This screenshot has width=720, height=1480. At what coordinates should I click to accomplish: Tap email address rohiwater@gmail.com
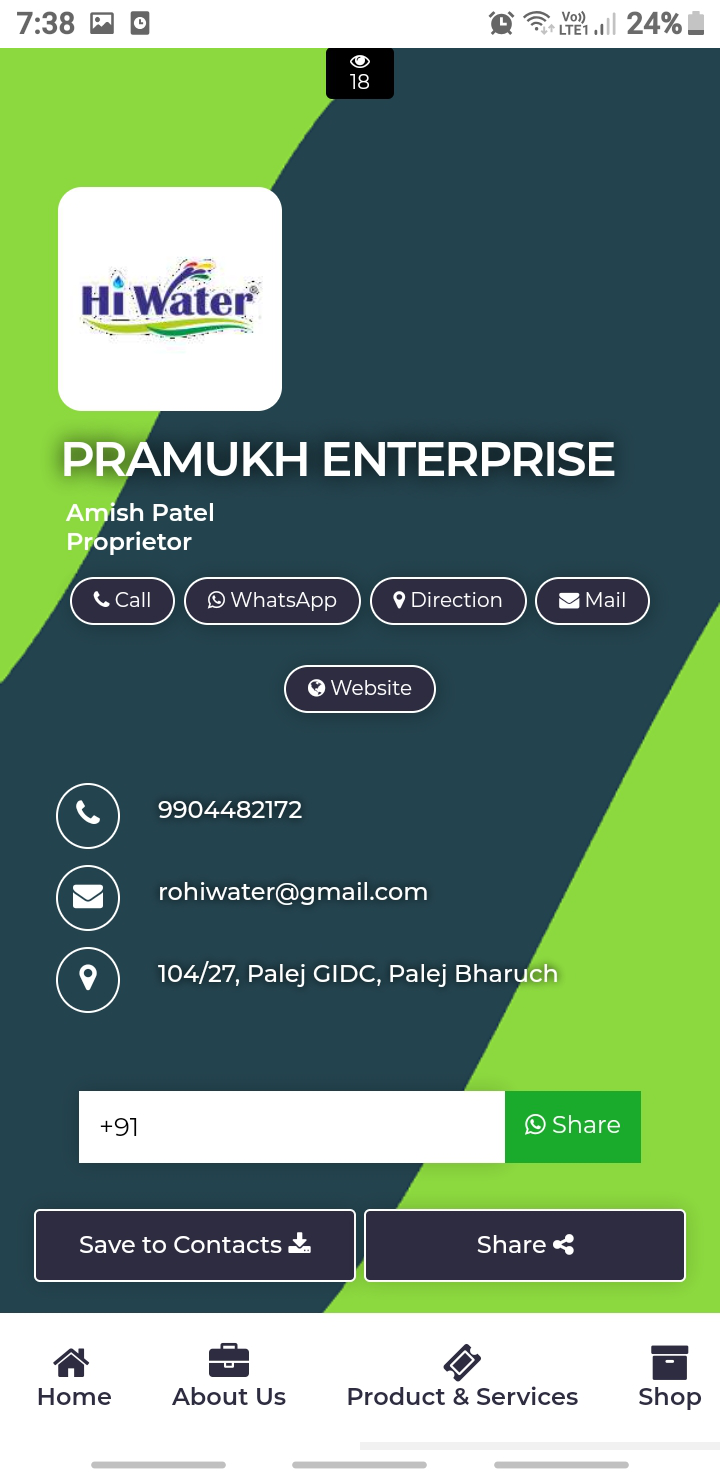[x=292, y=892]
